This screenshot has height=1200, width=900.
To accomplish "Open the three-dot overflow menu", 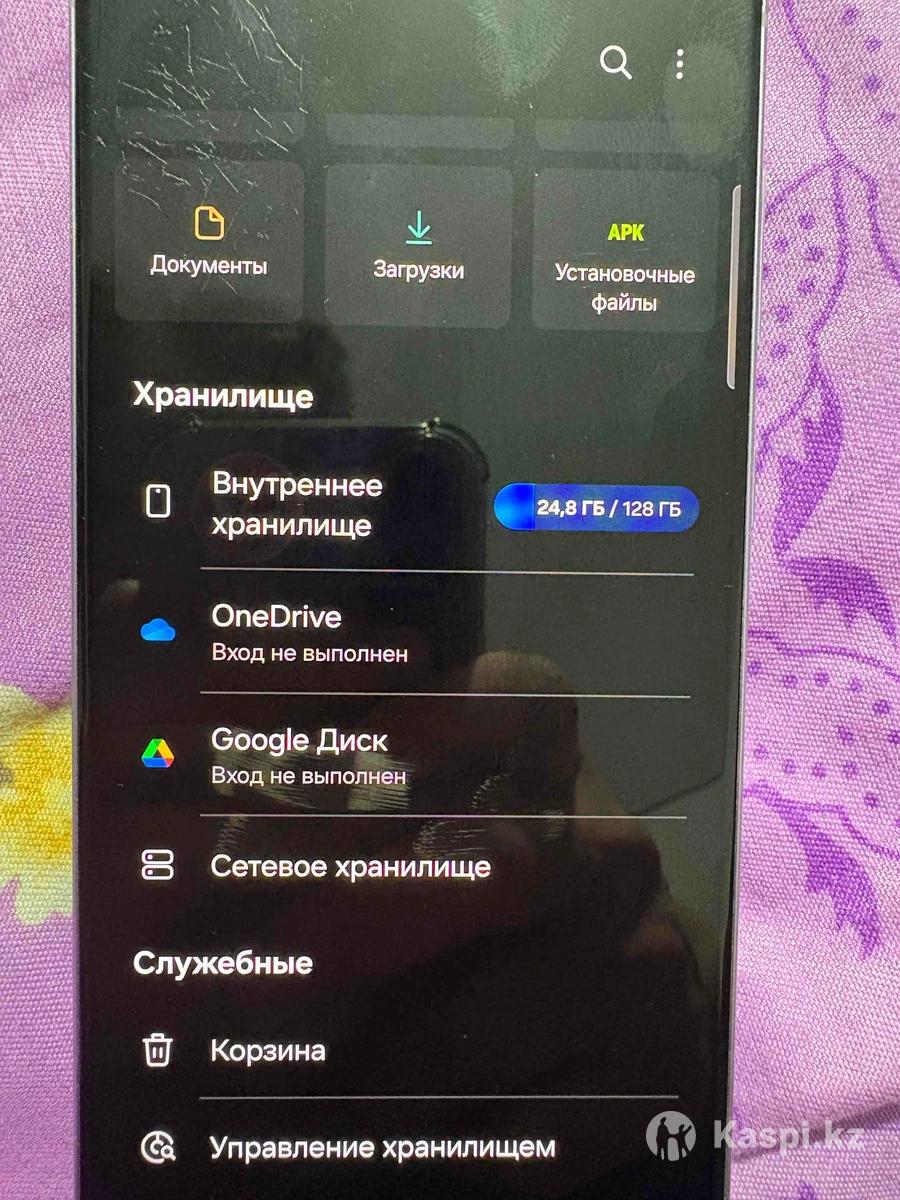I will (680, 65).
